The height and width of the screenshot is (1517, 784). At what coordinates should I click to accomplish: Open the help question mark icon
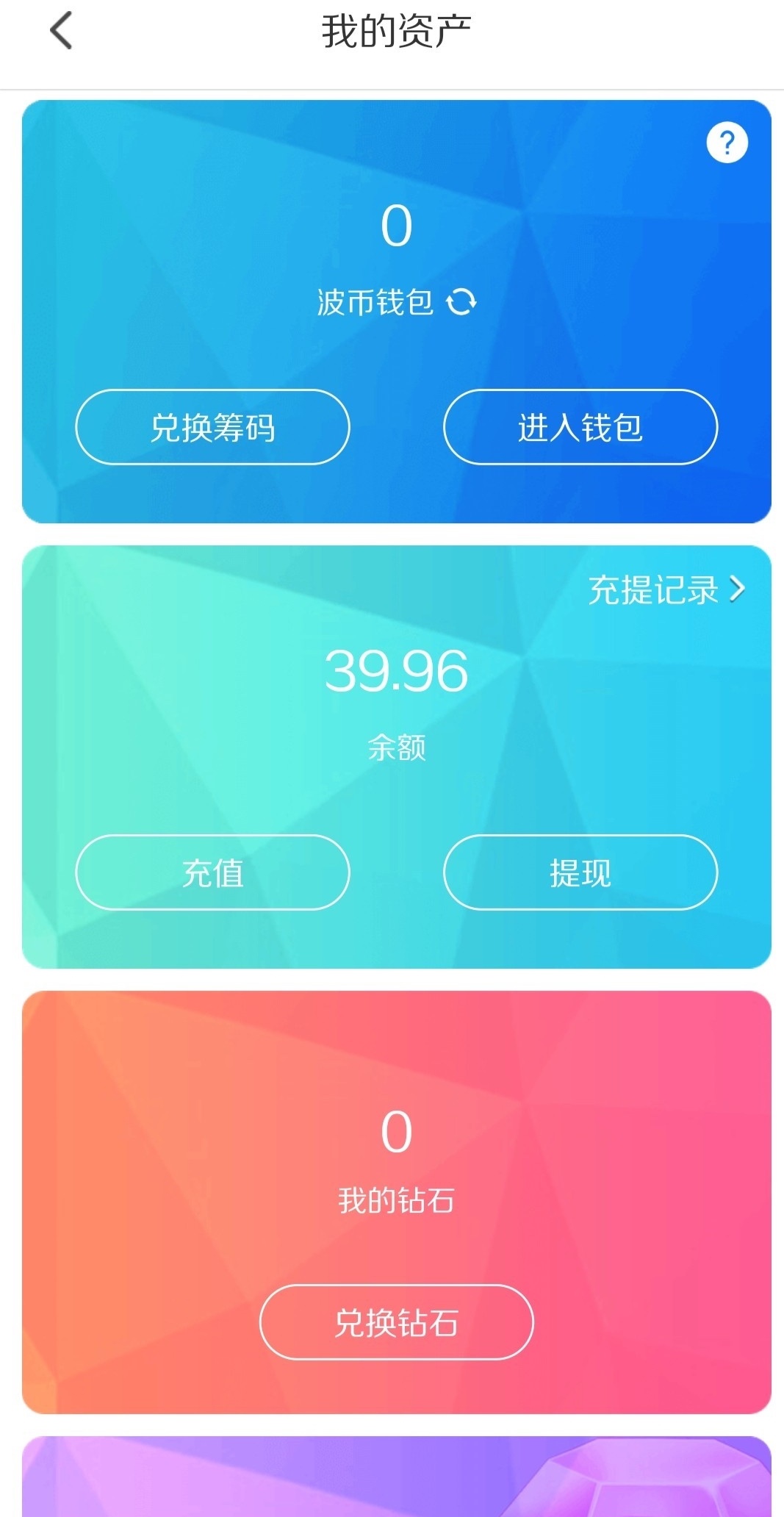click(x=727, y=143)
